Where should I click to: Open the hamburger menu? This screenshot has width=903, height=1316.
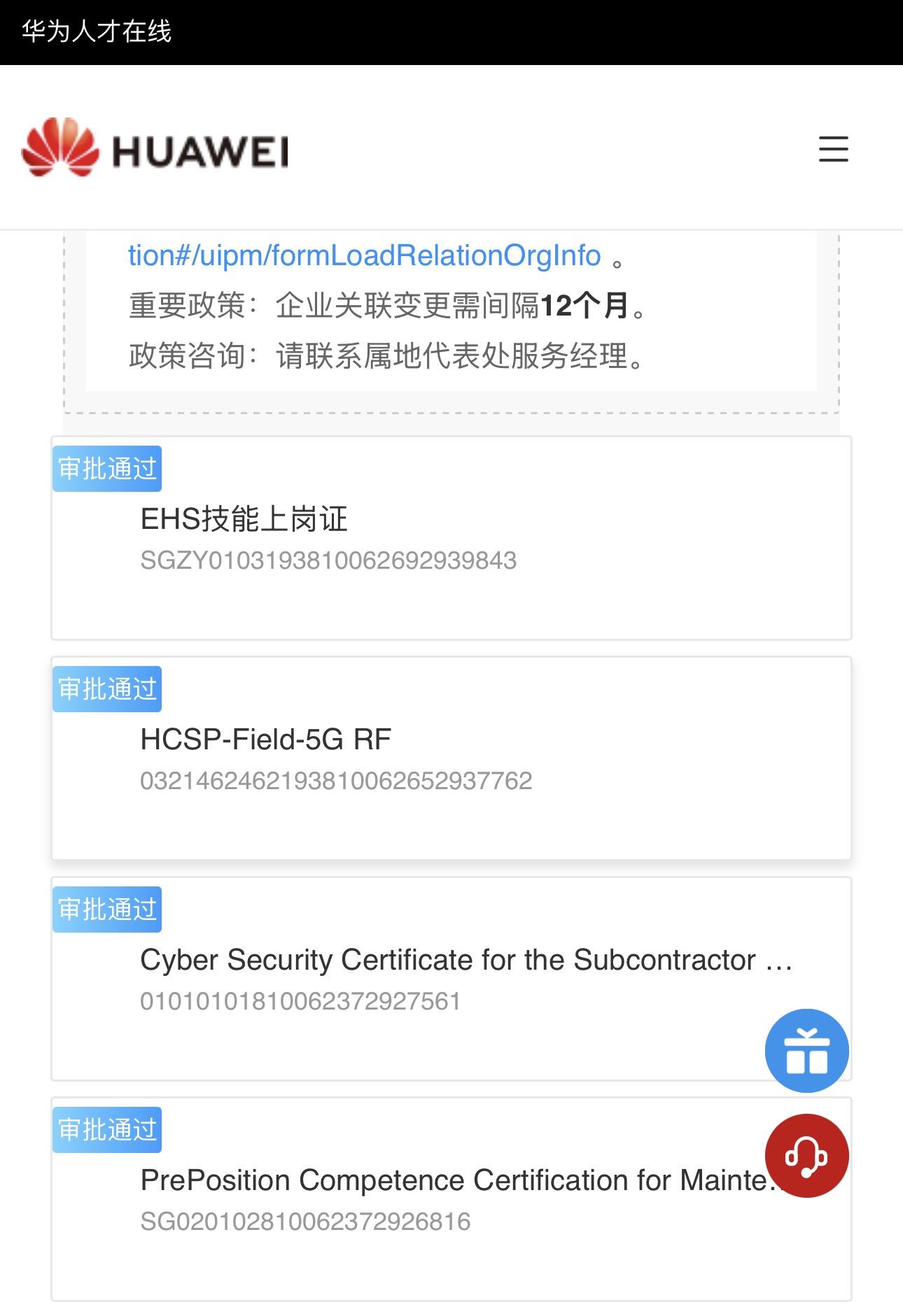(x=833, y=150)
